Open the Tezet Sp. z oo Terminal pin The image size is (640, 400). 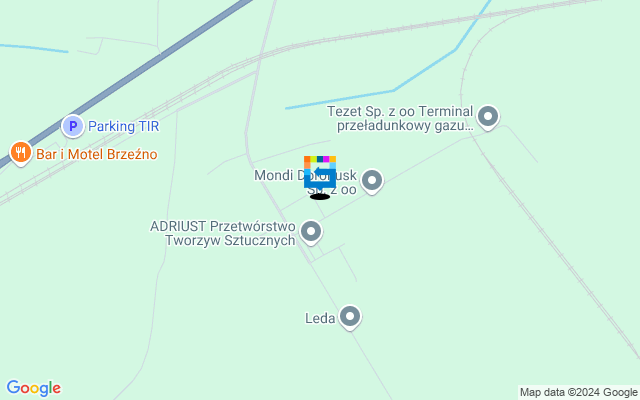(x=488, y=118)
